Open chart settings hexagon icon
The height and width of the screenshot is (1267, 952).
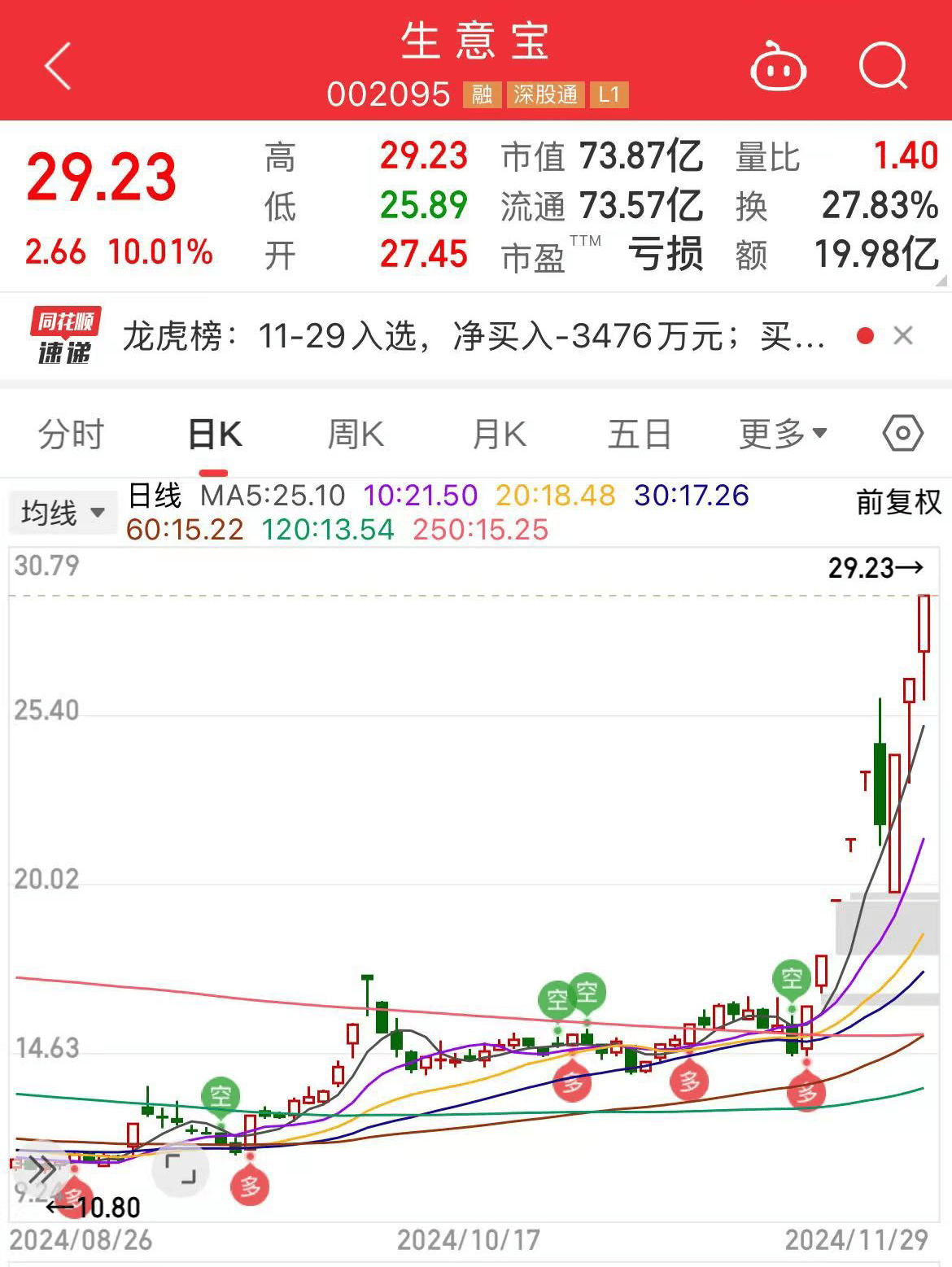click(x=902, y=434)
